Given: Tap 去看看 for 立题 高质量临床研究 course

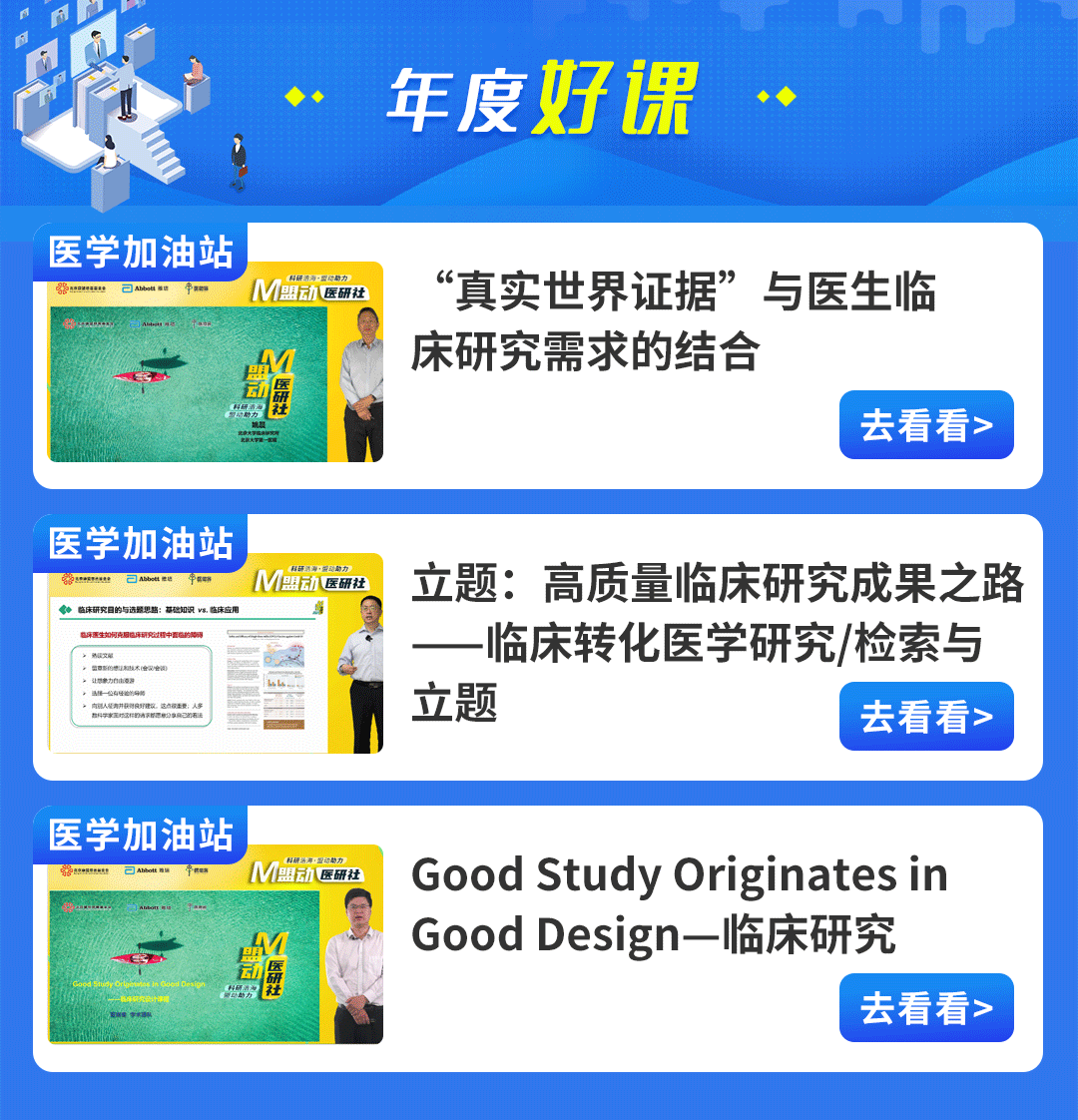Looking at the screenshot, I should point(925,717).
